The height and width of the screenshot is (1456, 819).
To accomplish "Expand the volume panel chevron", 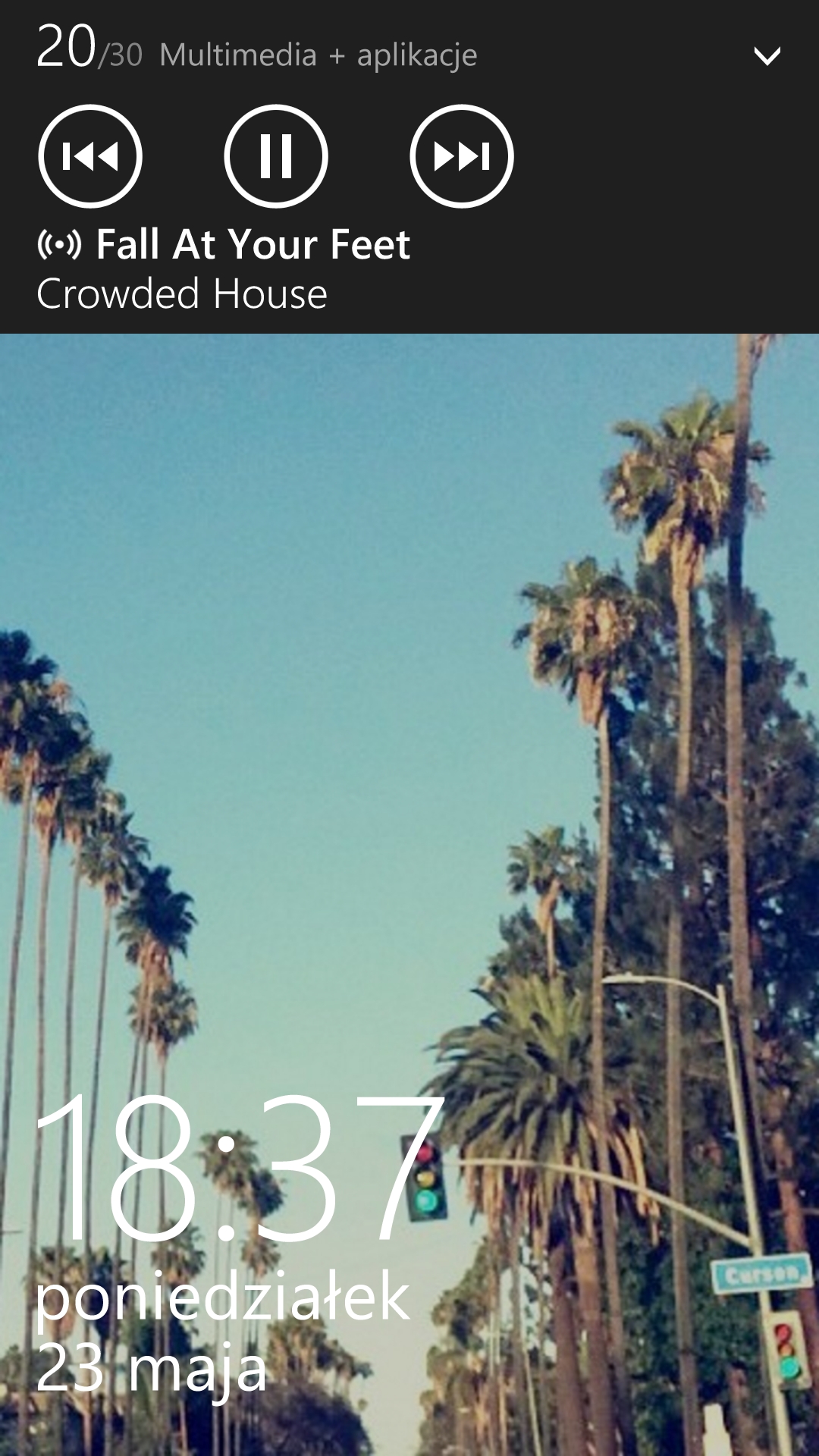I will [x=767, y=56].
